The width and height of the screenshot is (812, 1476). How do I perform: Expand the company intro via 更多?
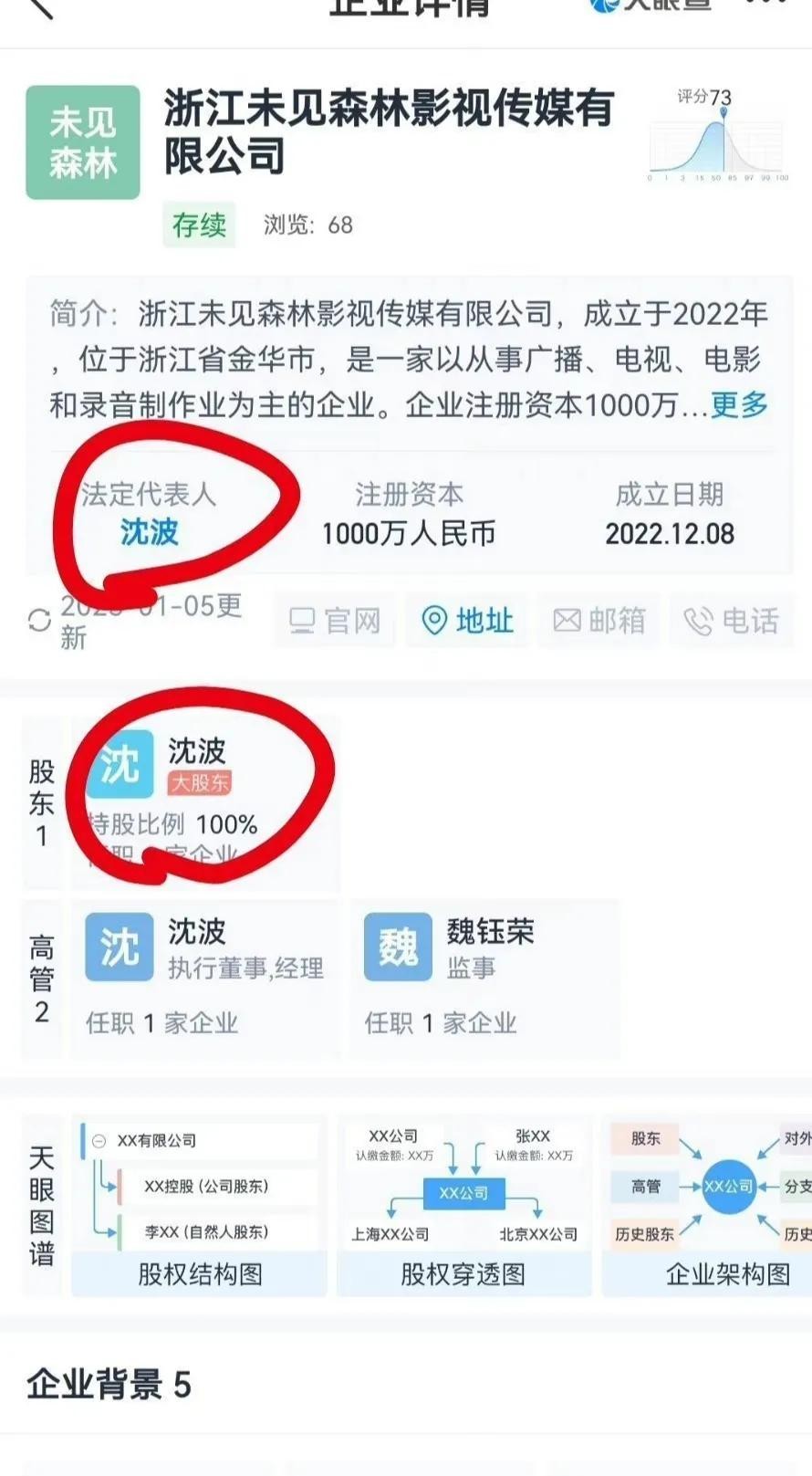739,404
